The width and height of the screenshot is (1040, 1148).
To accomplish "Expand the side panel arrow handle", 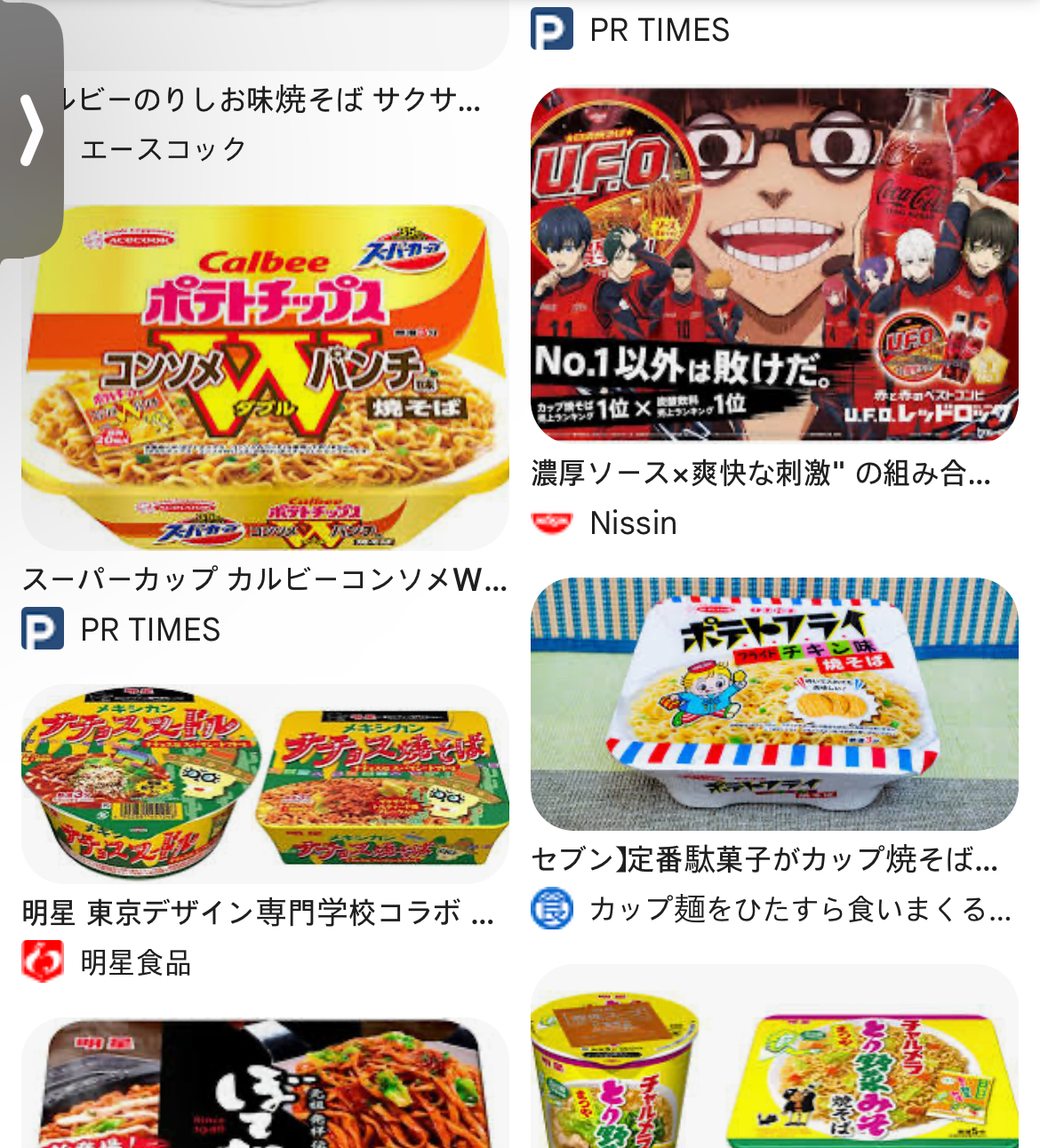I will click(x=31, y=131).
